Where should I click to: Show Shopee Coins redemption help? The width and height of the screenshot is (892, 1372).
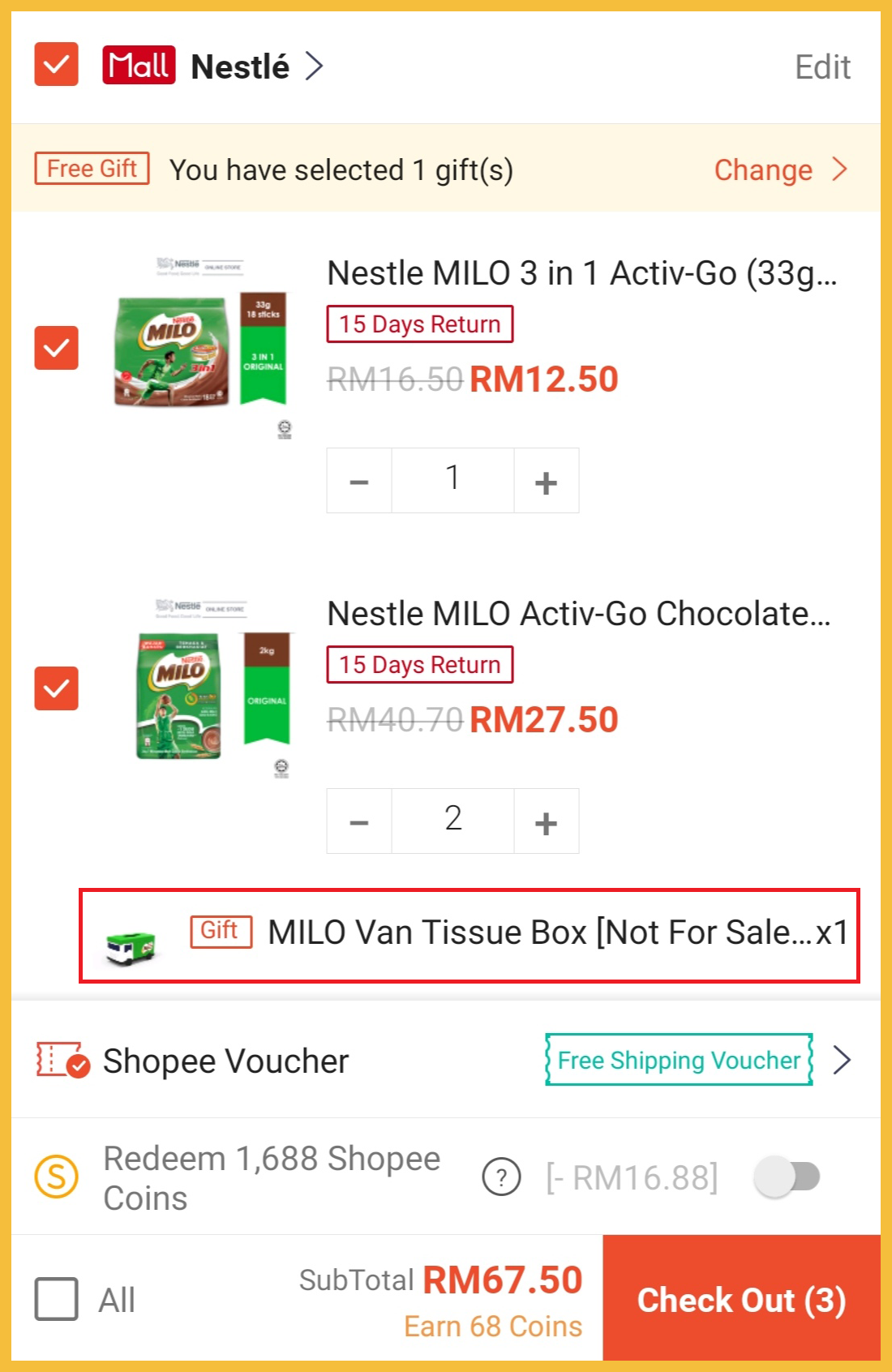click(x=501, y=1177)
